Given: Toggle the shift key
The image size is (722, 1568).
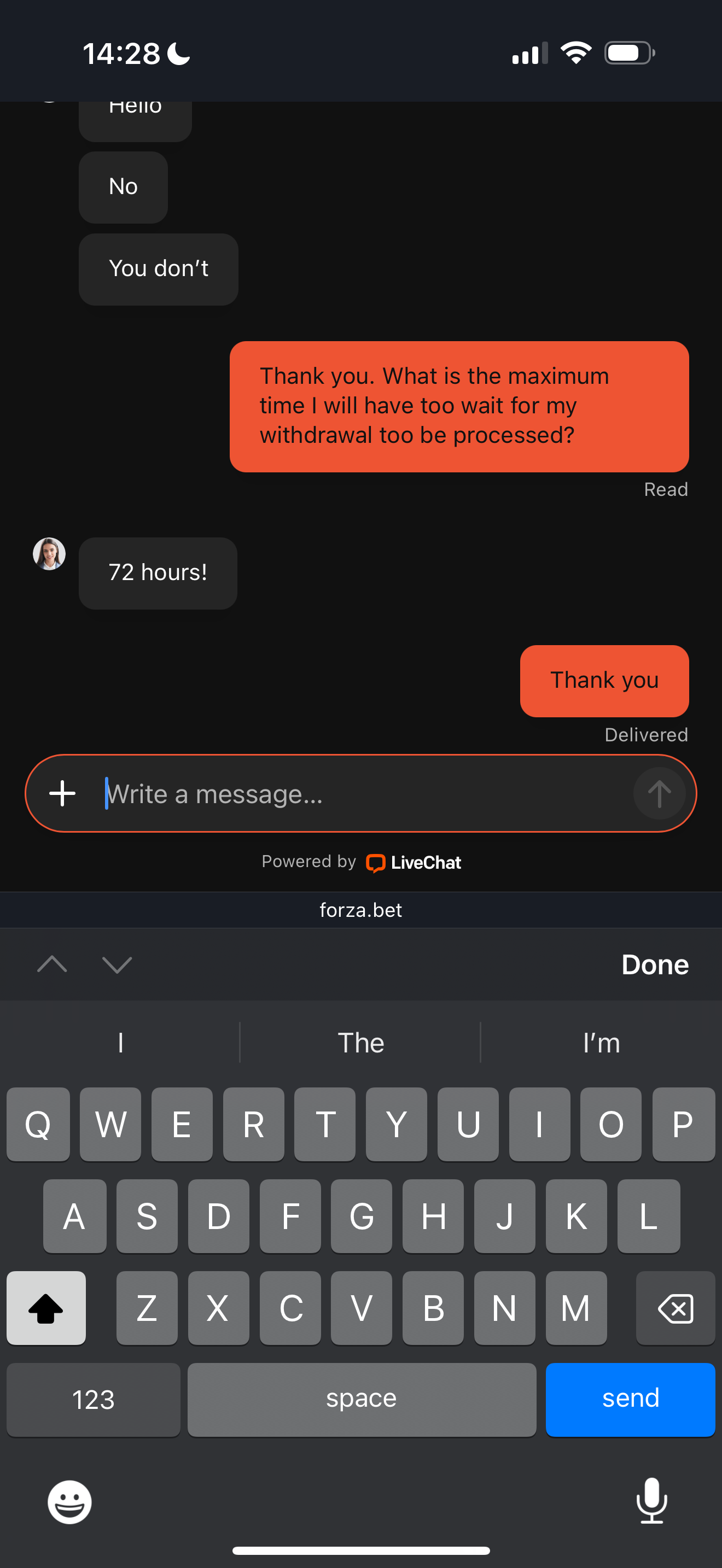Looking at the screenshot, I should click(46, 1308).
